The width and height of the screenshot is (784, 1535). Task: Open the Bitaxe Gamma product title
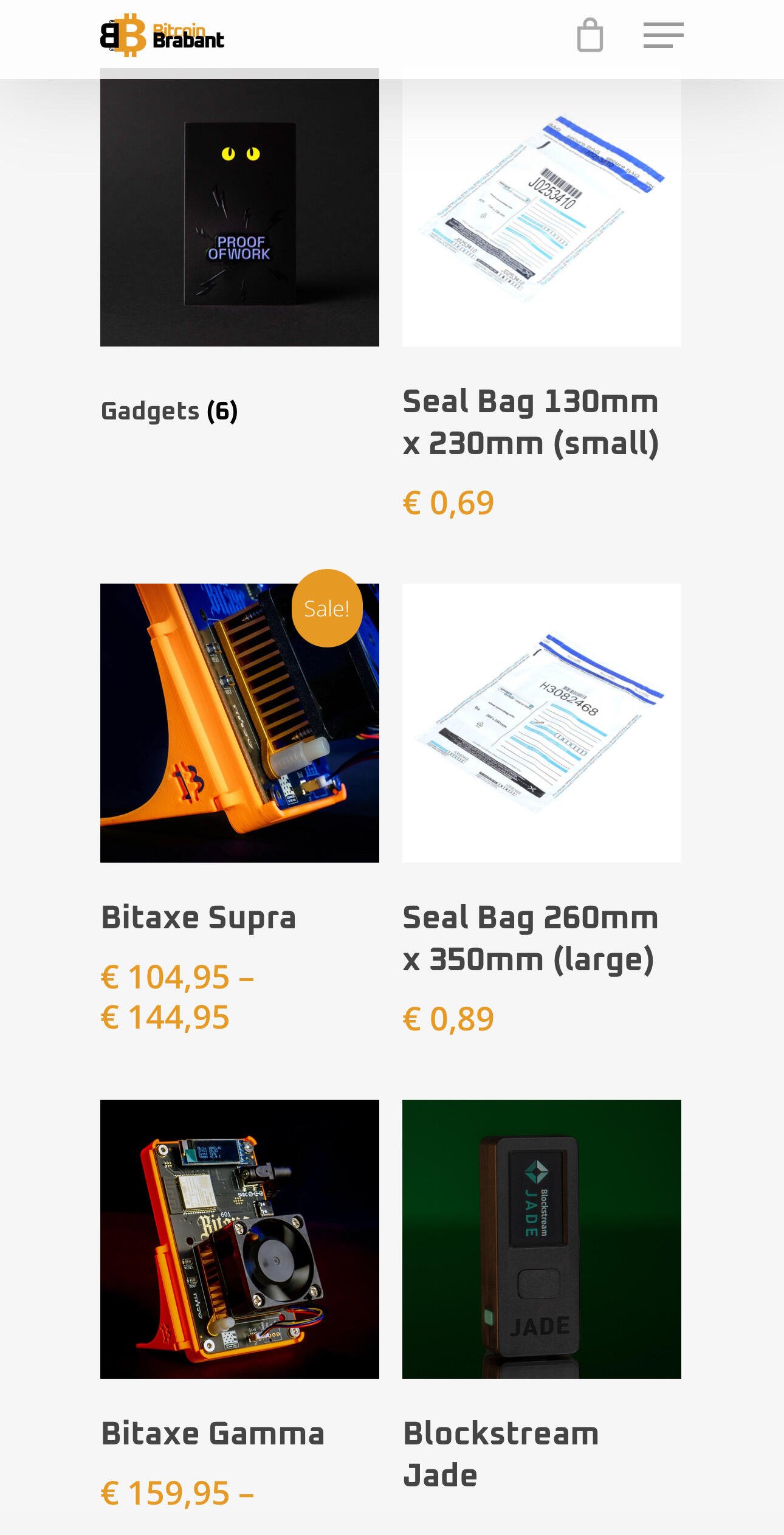tap(213, 1433)
